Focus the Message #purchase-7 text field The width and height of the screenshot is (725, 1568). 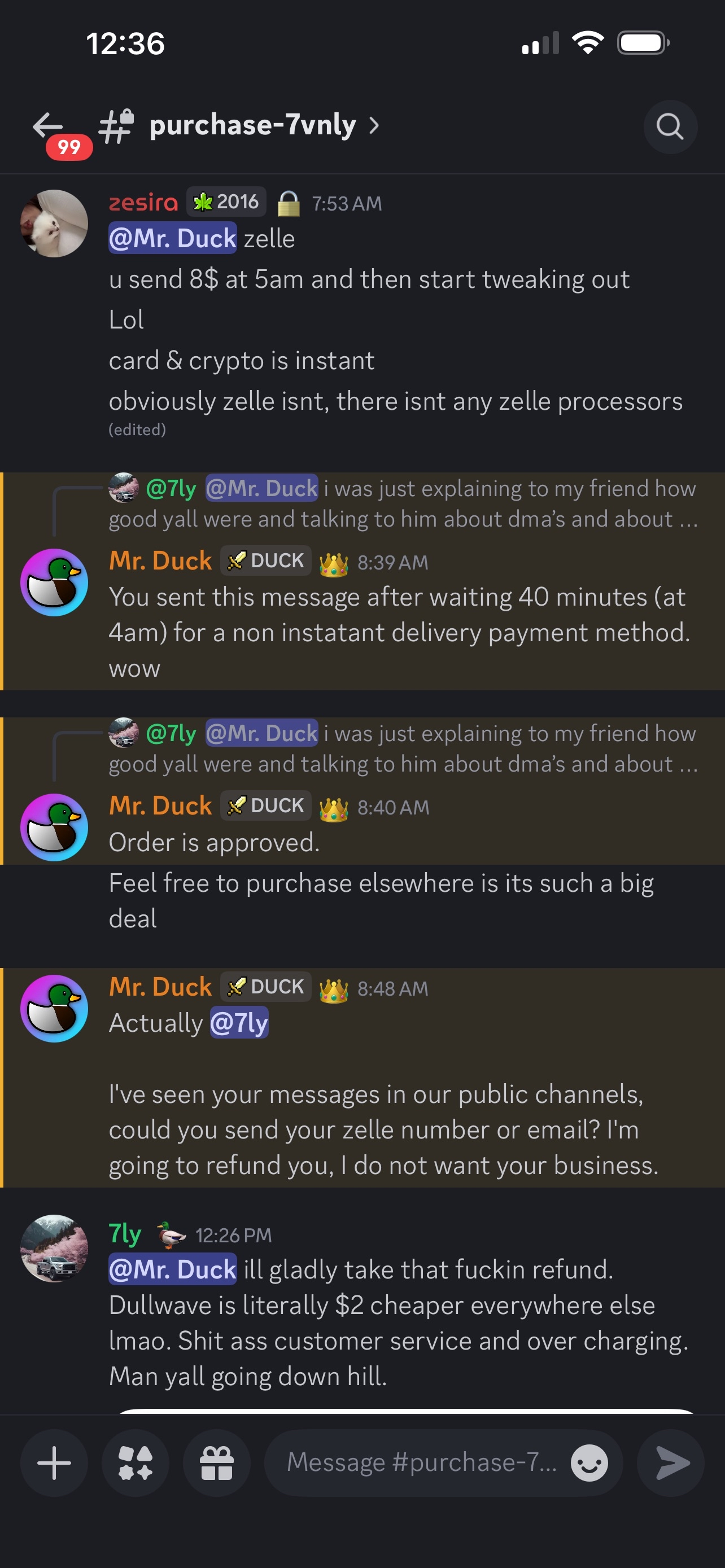click(x=421, y=1462)
